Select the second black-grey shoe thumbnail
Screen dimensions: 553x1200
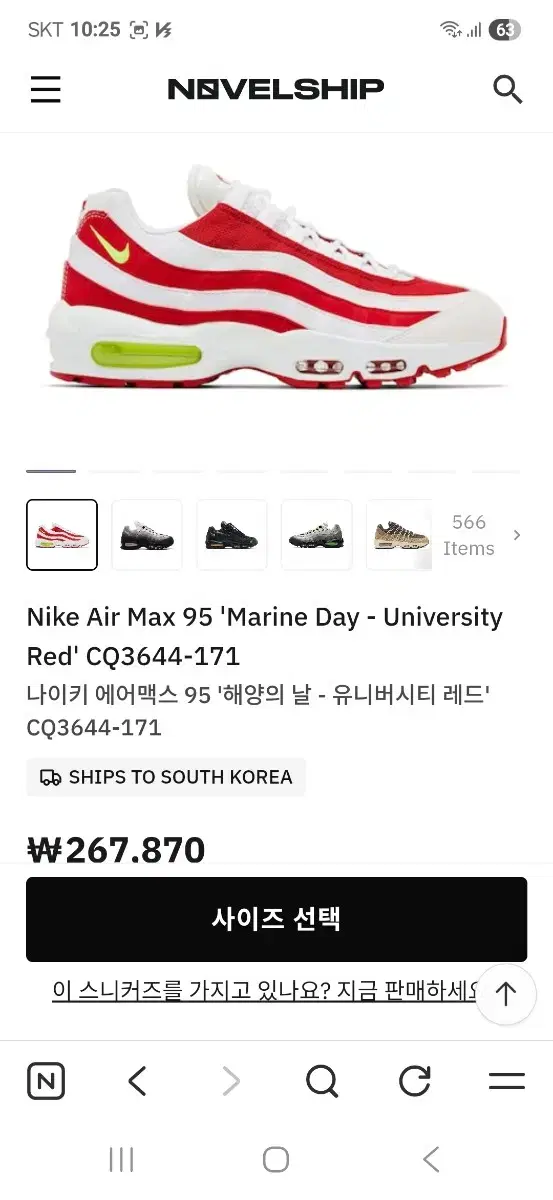pos(147,535)
